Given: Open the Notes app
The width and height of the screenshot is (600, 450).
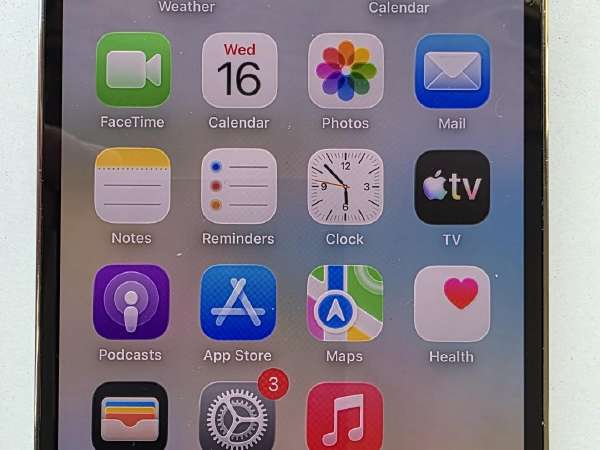Looking at the screenshot, I should pyautogui.click(x=132, y=186).
